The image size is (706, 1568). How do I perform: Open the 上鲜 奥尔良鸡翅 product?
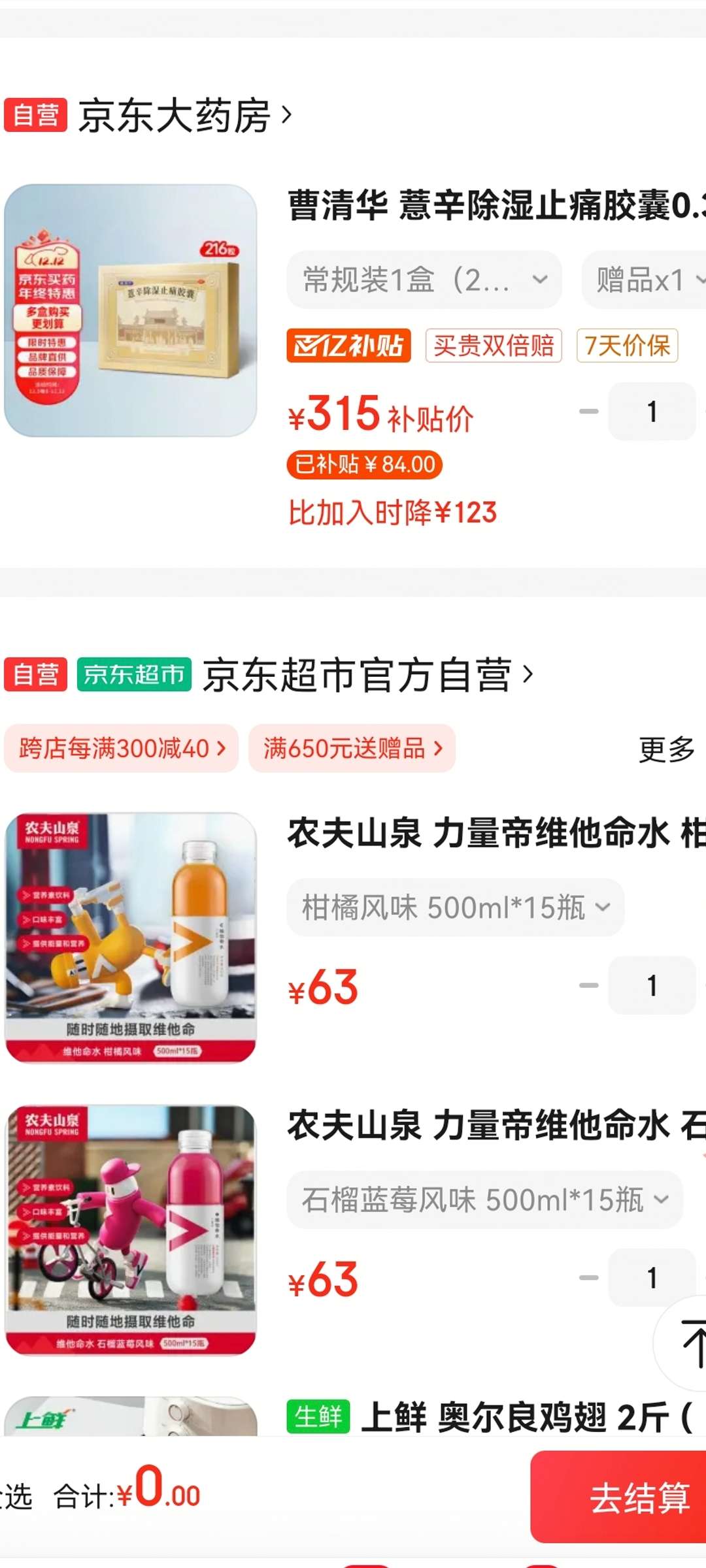(523, 1416)
